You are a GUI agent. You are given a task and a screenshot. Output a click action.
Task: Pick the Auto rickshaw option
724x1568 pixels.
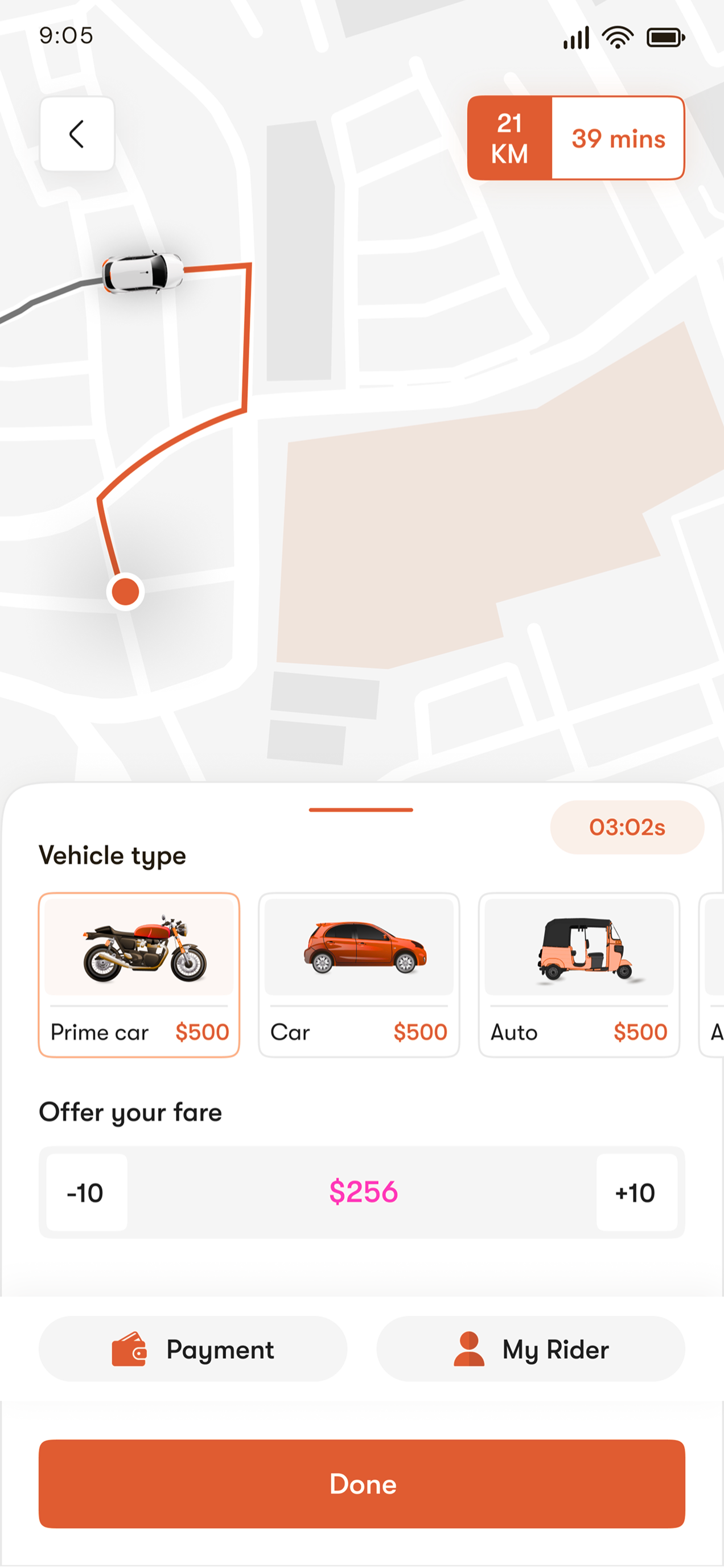tap(578, 975)
